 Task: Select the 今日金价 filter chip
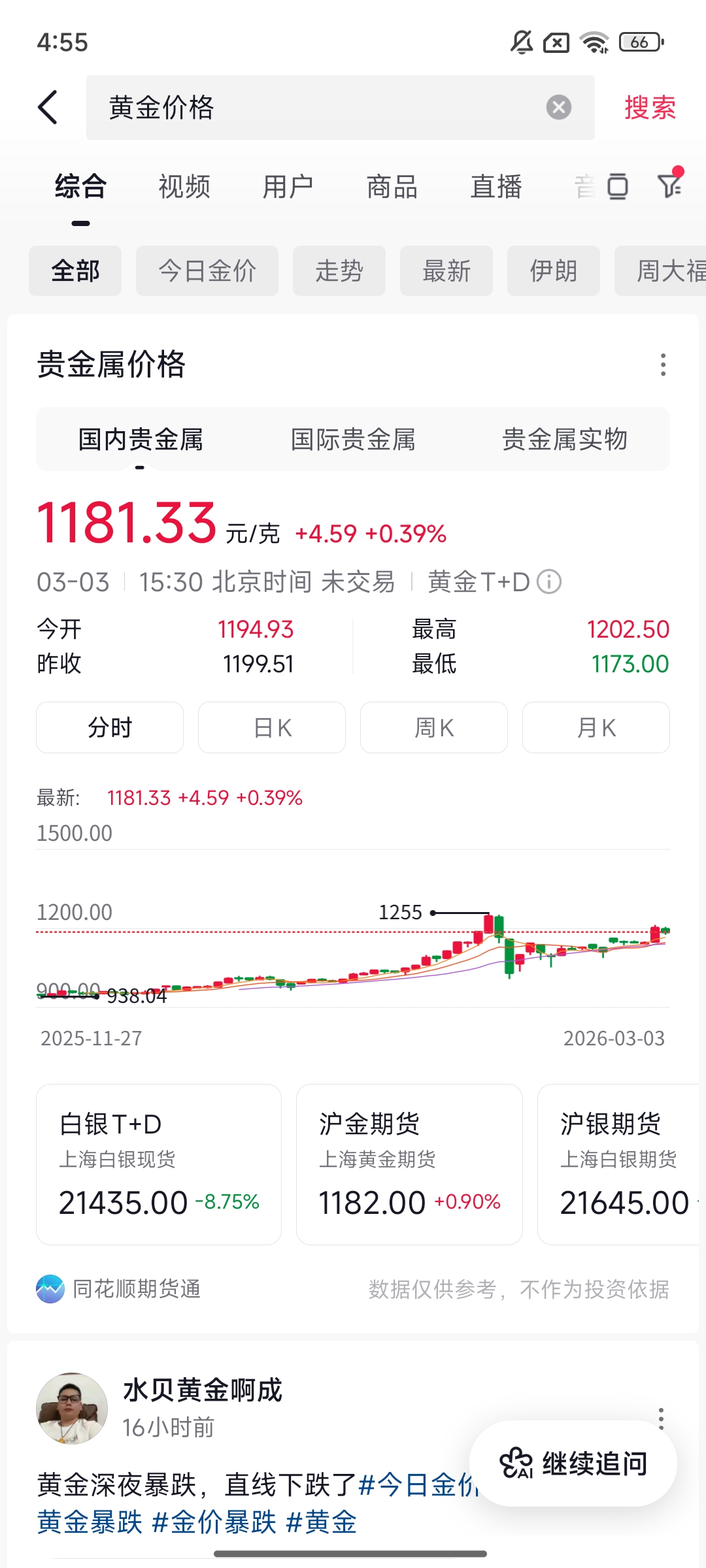207,270
